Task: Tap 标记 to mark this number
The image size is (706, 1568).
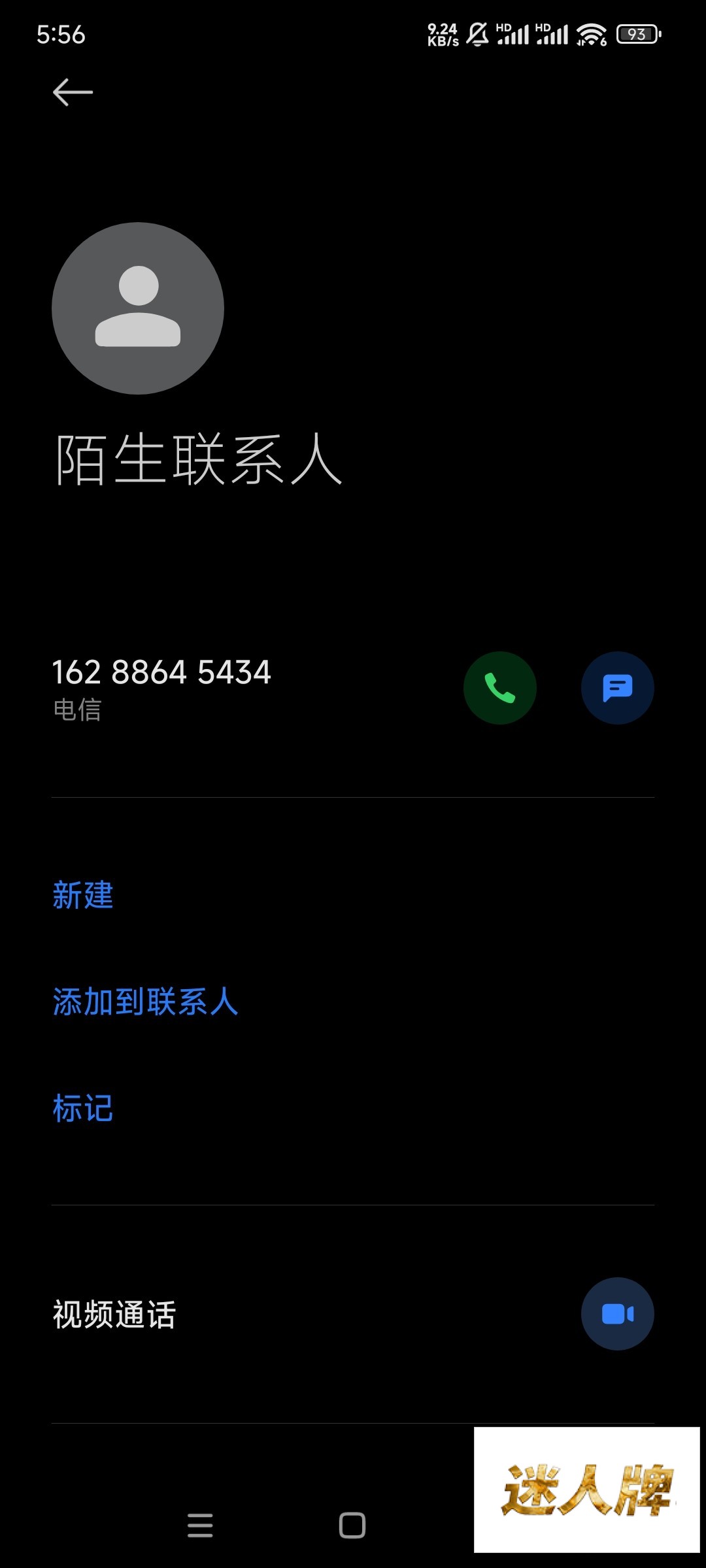Action: click(x=83, y=1108)
